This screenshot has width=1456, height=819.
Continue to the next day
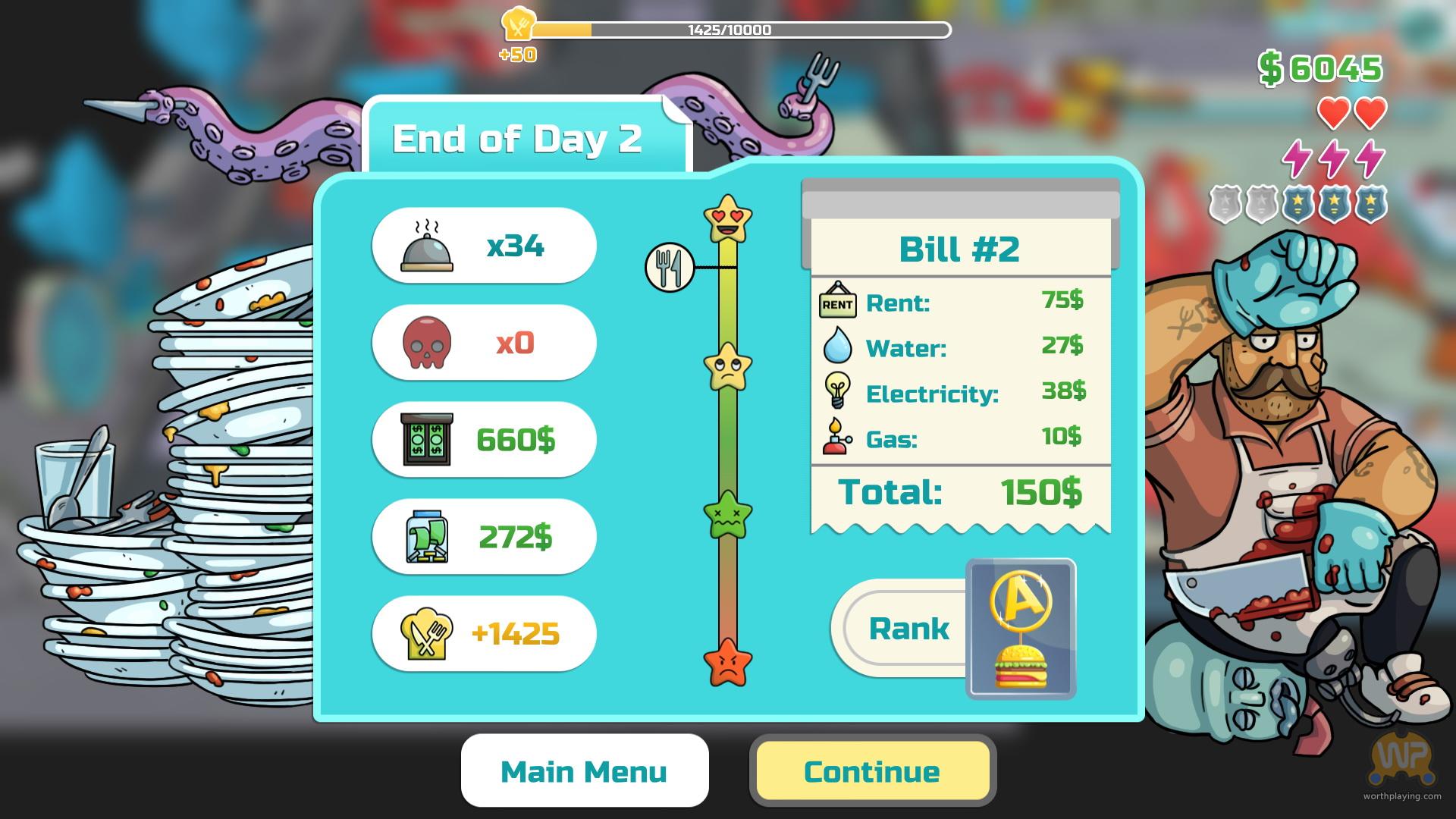click(872, 770)
